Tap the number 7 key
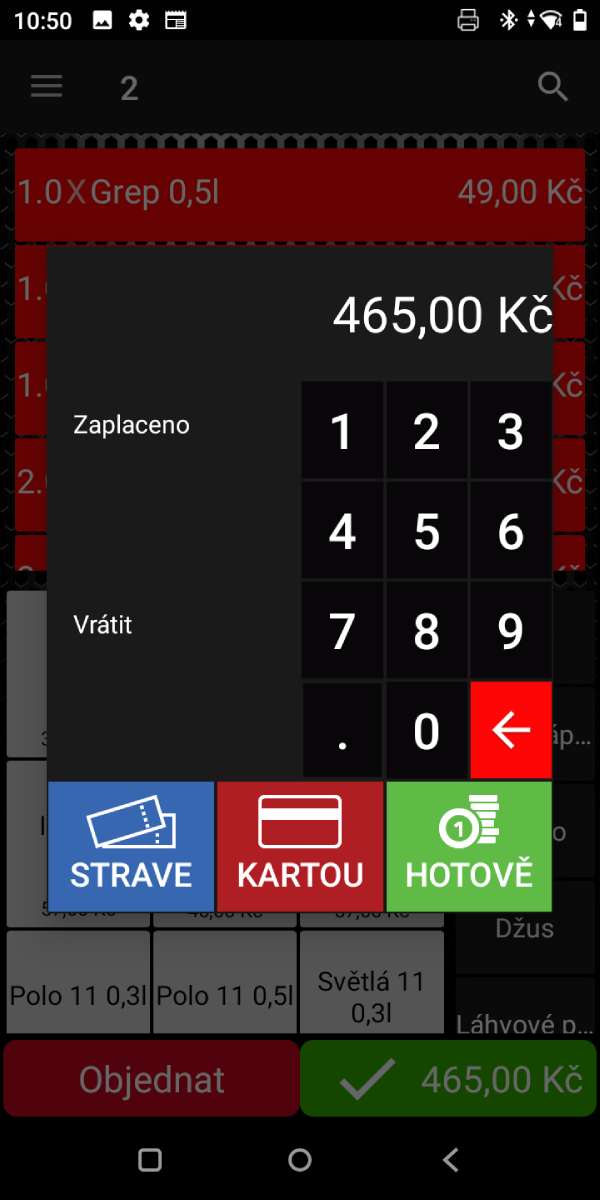Image resolution: width=600 pixels, height=1200 pixels. [342, 631]
